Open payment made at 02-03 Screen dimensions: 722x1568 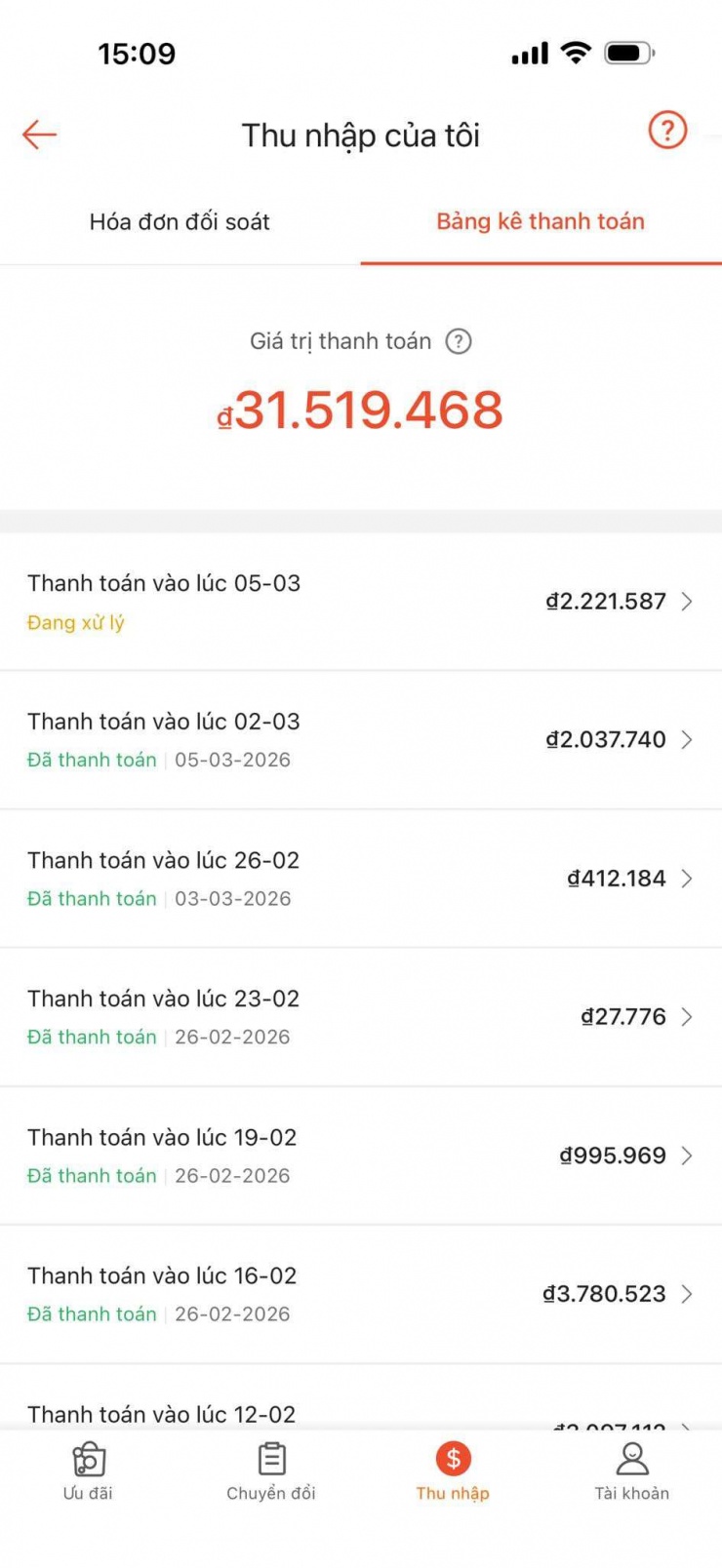[361, 739]
